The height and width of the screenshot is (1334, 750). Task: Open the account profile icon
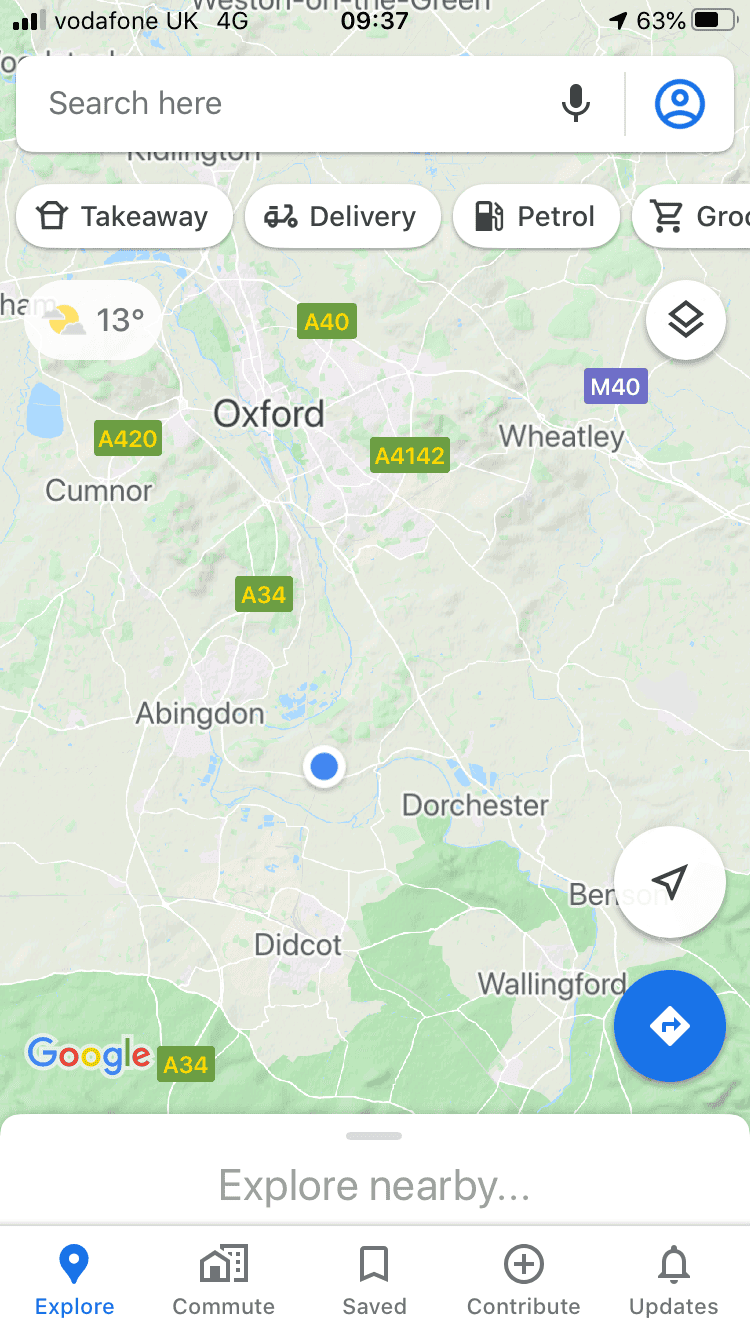point(680,104)
